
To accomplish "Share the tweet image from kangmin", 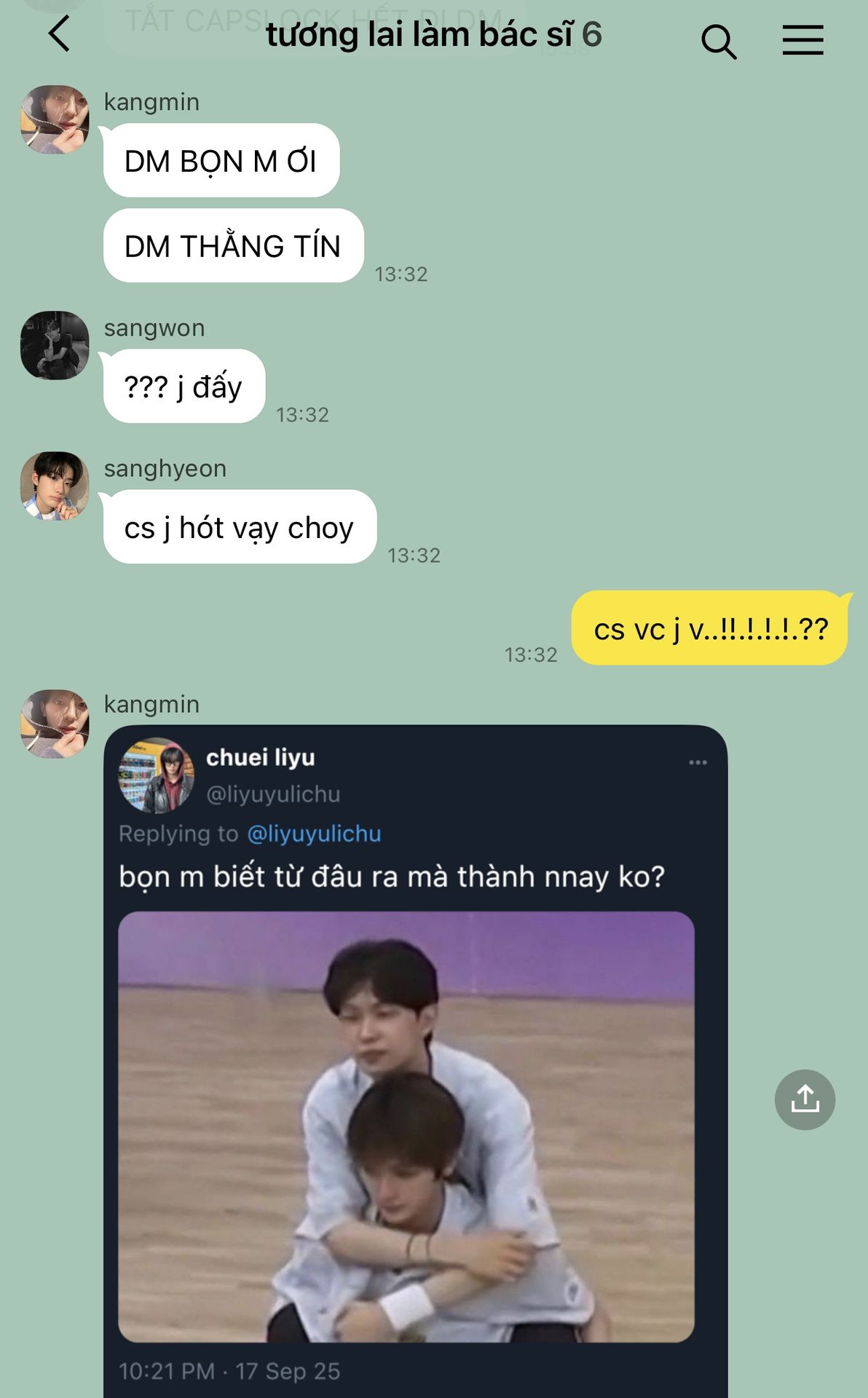I will click(805, 1099).
